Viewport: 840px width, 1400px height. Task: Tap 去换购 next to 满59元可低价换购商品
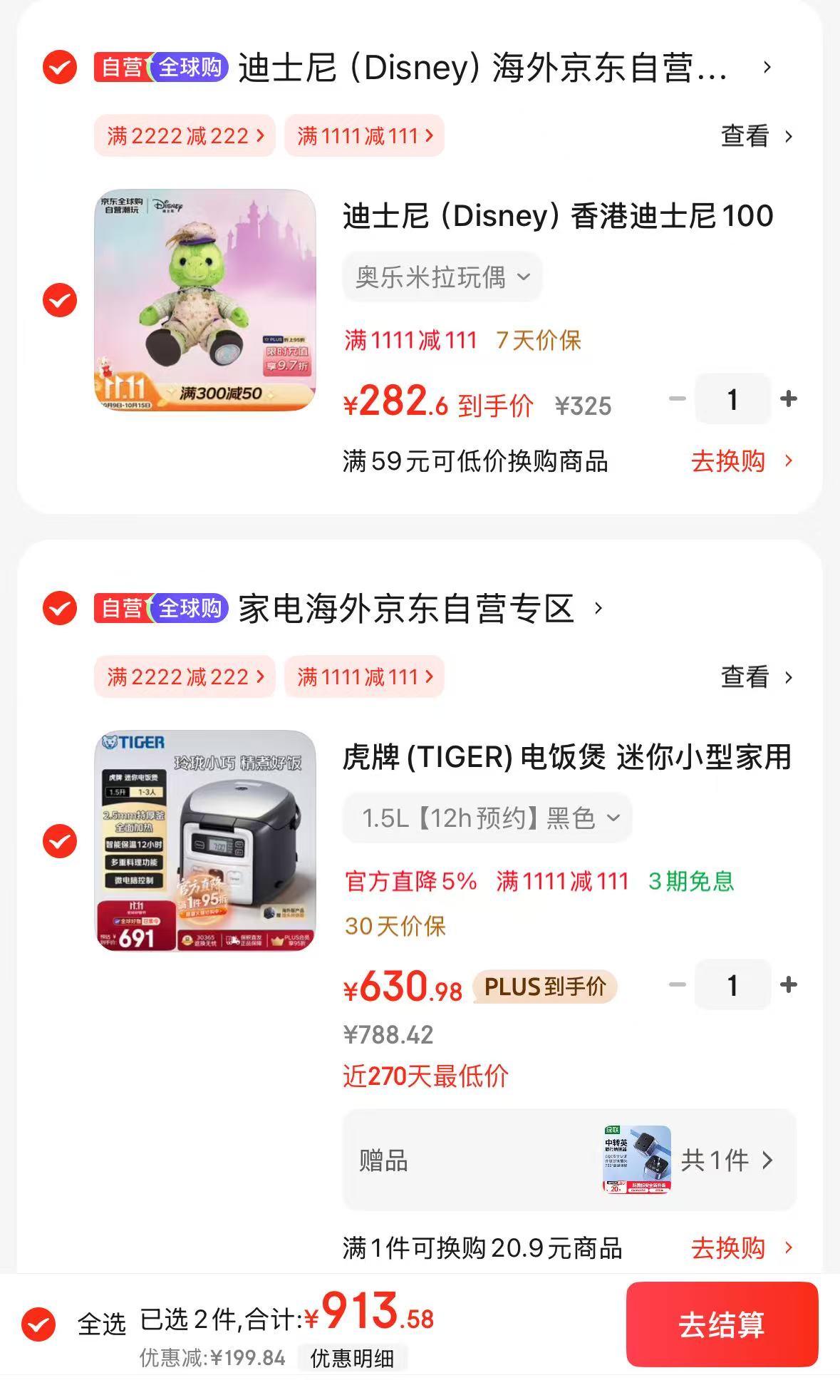click(x=741, y=461)
